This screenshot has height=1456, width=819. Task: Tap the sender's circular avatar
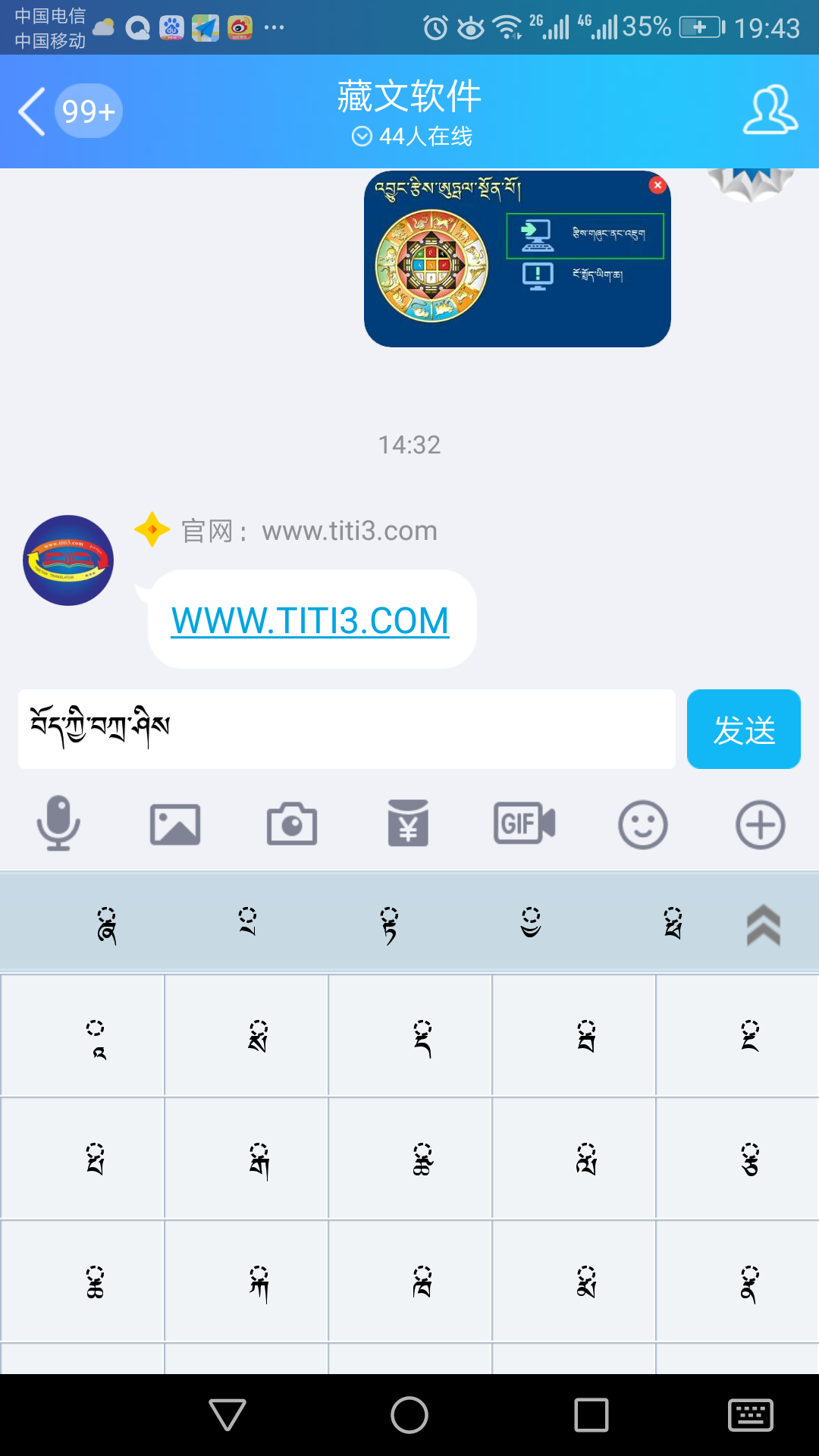click(67, 561)
